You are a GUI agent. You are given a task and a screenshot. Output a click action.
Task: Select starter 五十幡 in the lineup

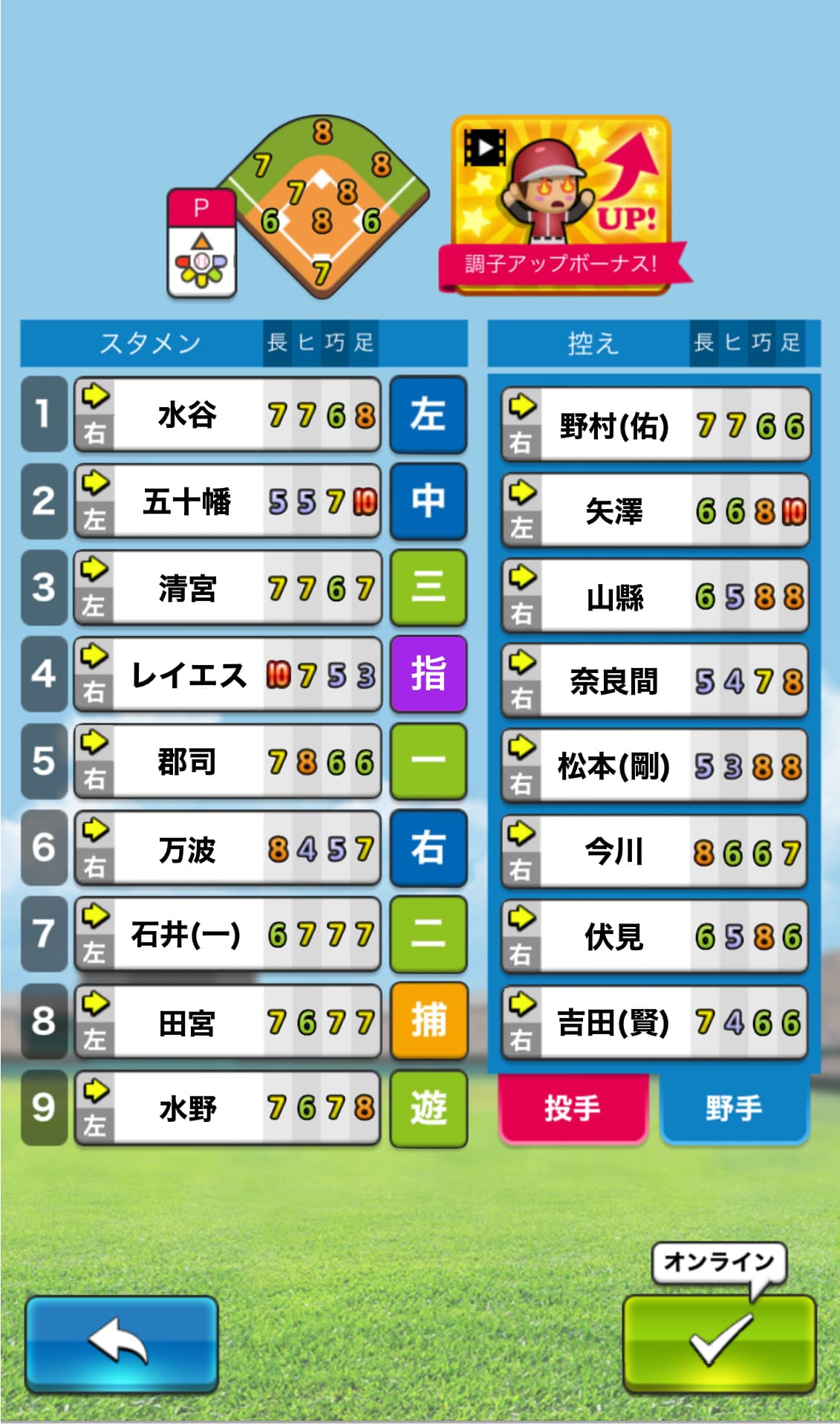click(x=227, y=501)
